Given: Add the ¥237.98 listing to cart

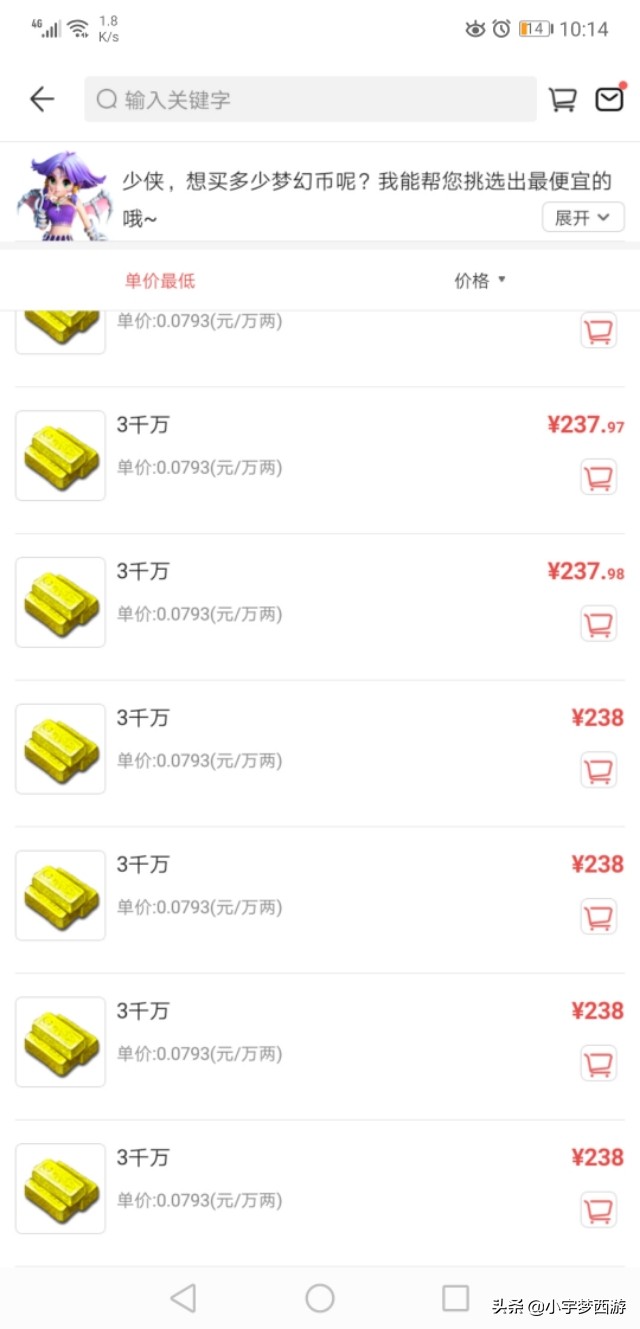Looking at the screenshot, I should tap(598, 624).
